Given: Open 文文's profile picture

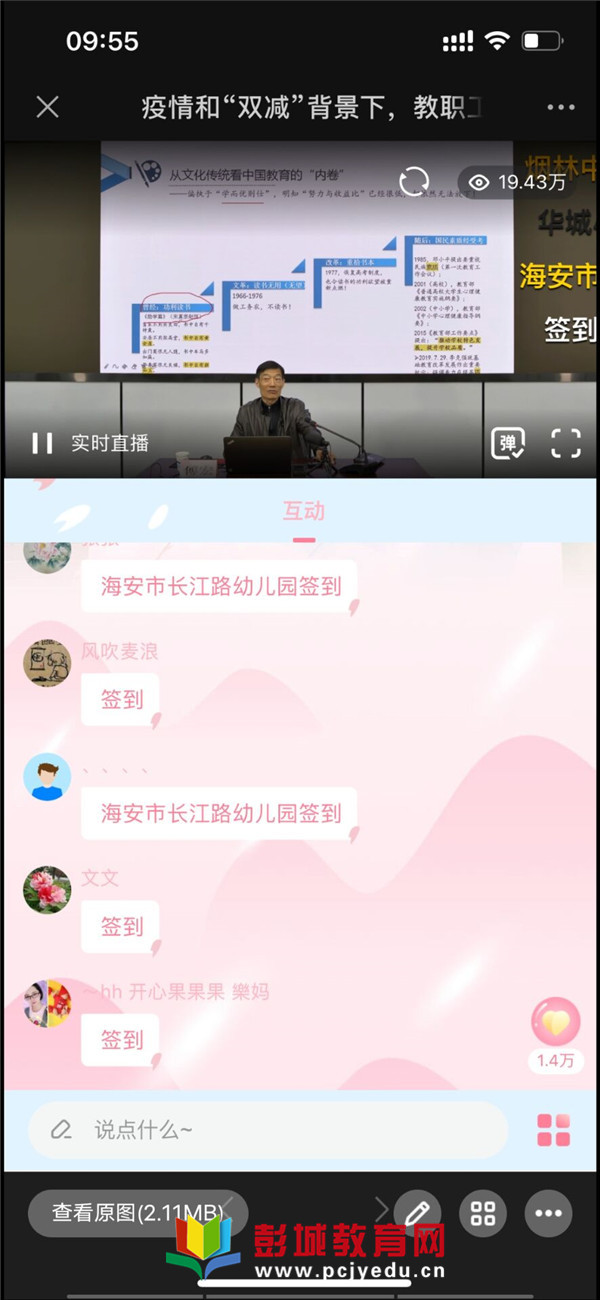Looking at the screenshot, I should click(47, 890).
